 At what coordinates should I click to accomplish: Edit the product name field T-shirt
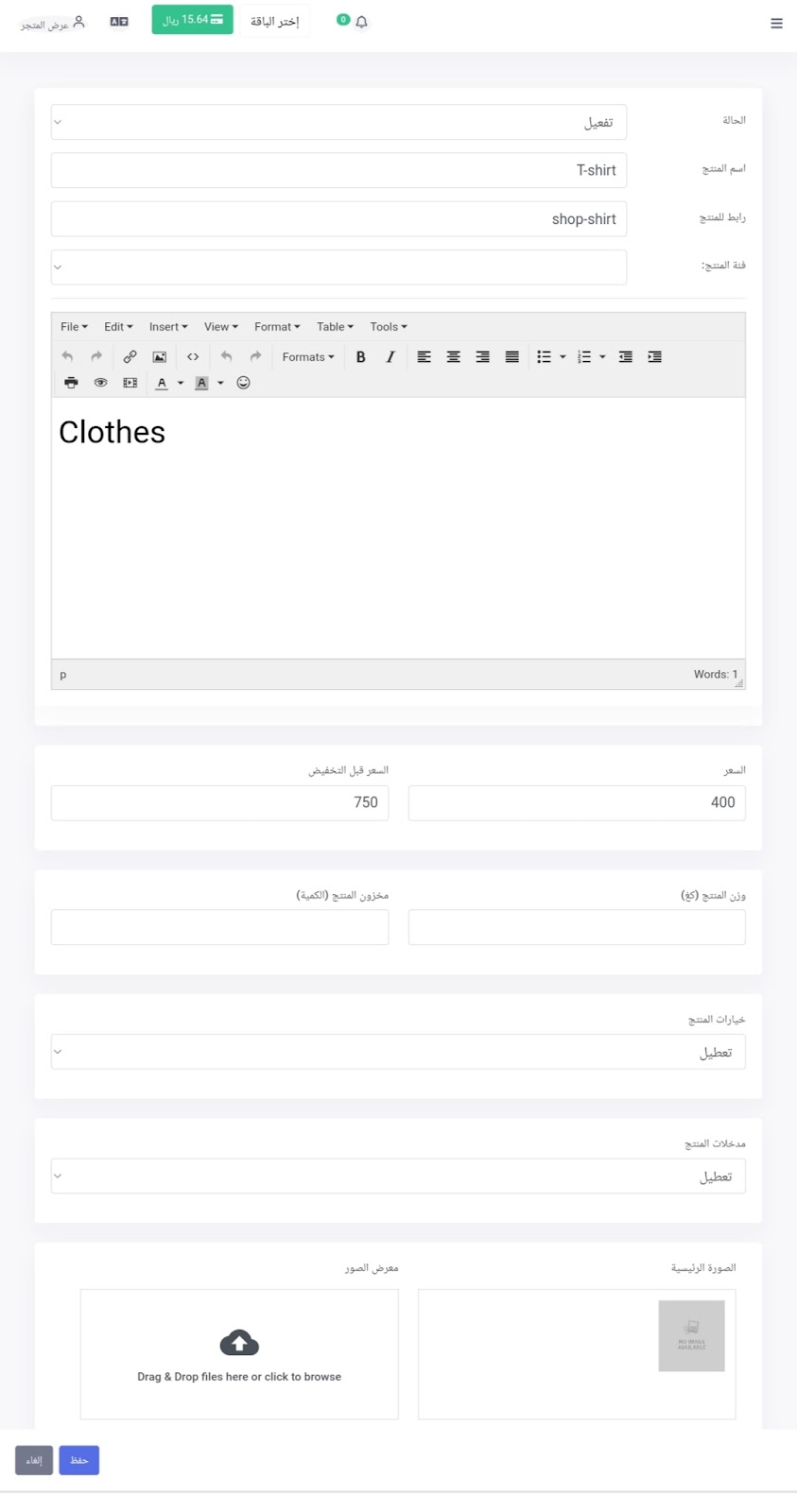click(x=338, y=170)
